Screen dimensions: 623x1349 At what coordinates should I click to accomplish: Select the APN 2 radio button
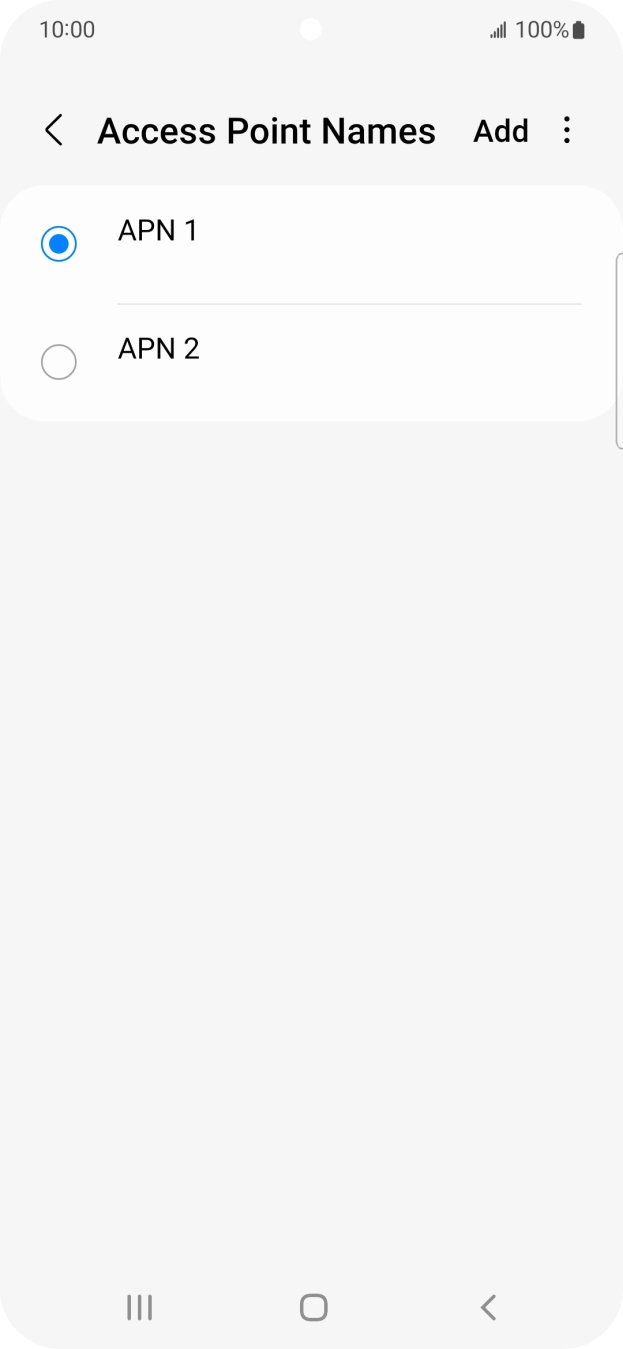point(59,361)
